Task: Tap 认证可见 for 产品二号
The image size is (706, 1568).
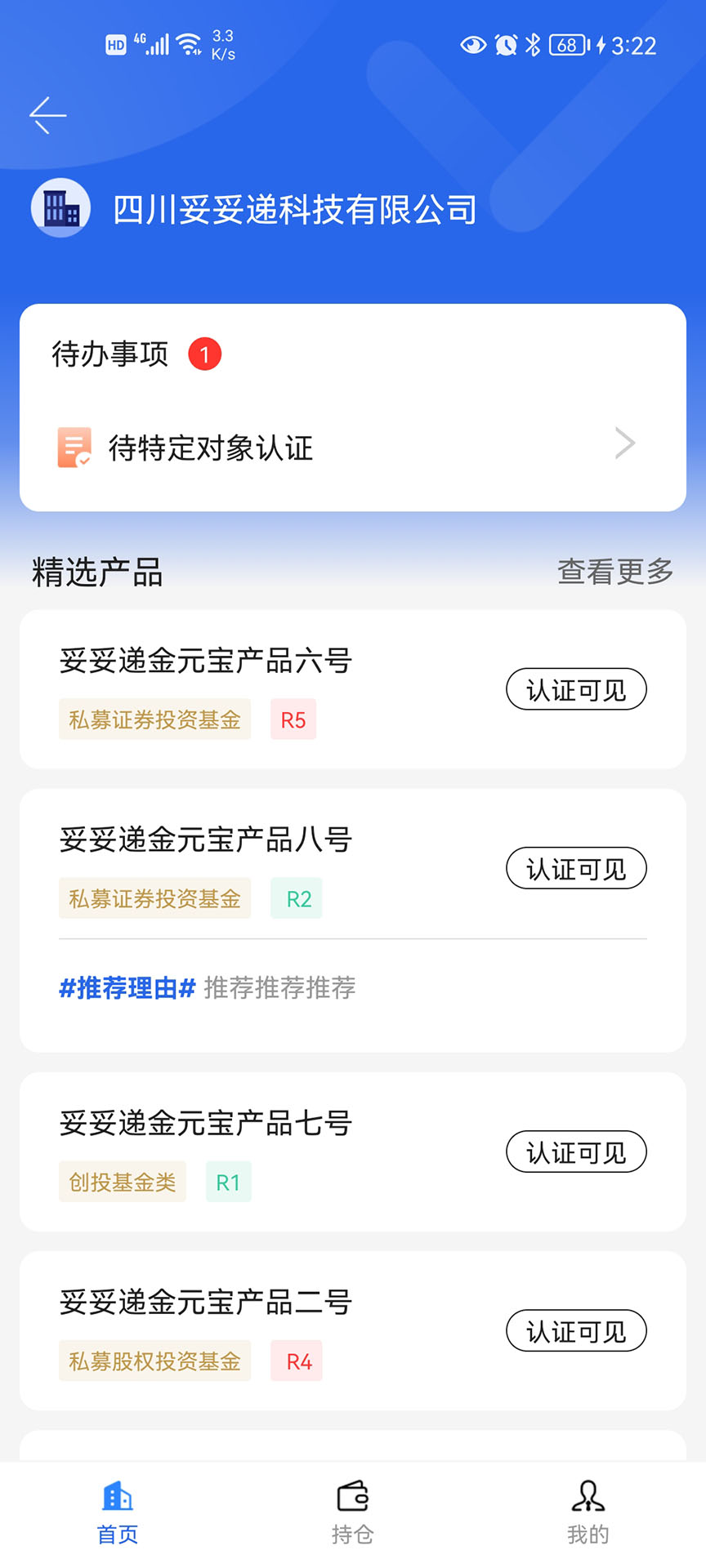Action: coord(576,1332)
